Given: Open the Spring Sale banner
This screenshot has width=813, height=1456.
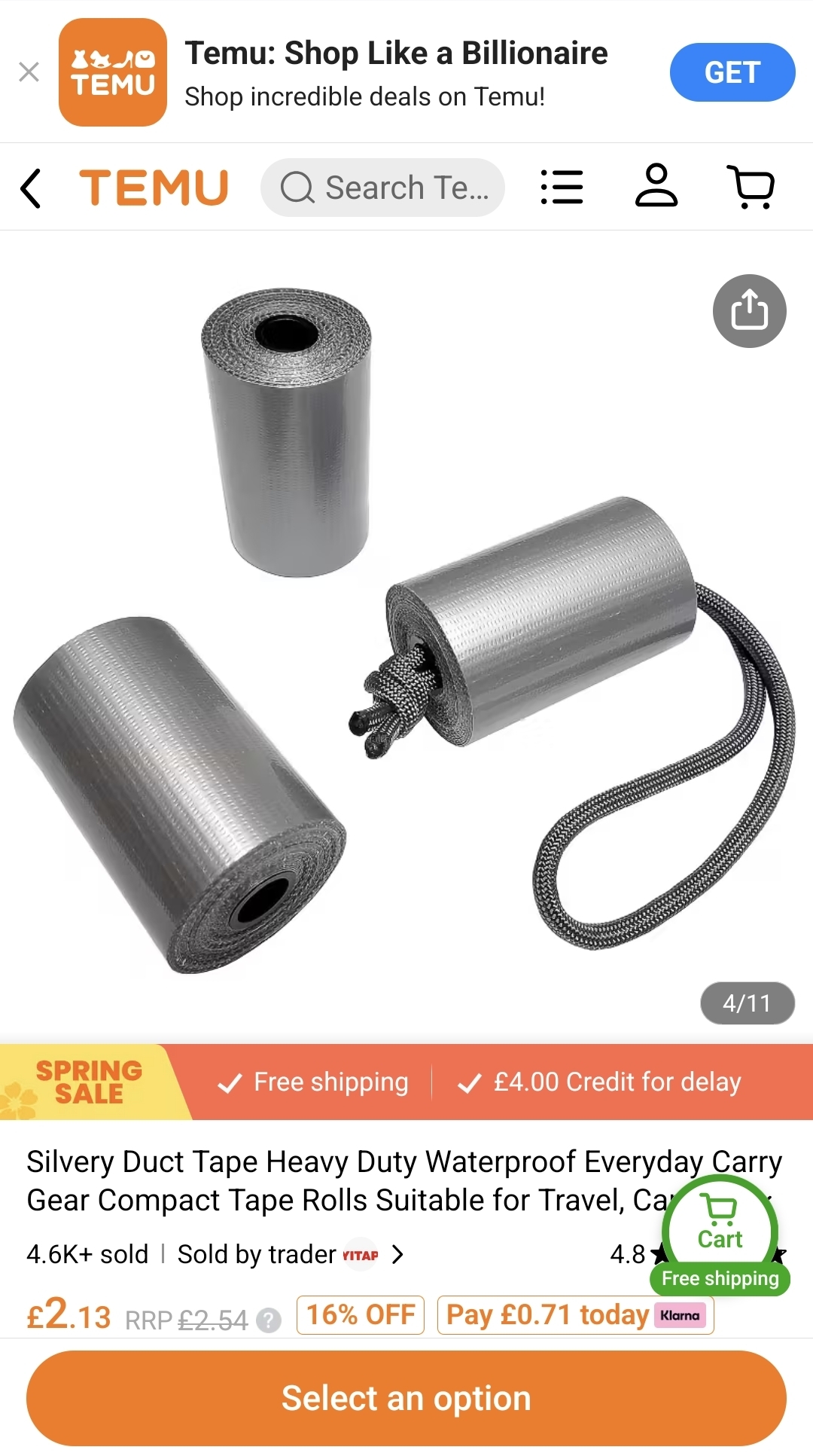Looking at the screenshot, I should (90, 1082).
